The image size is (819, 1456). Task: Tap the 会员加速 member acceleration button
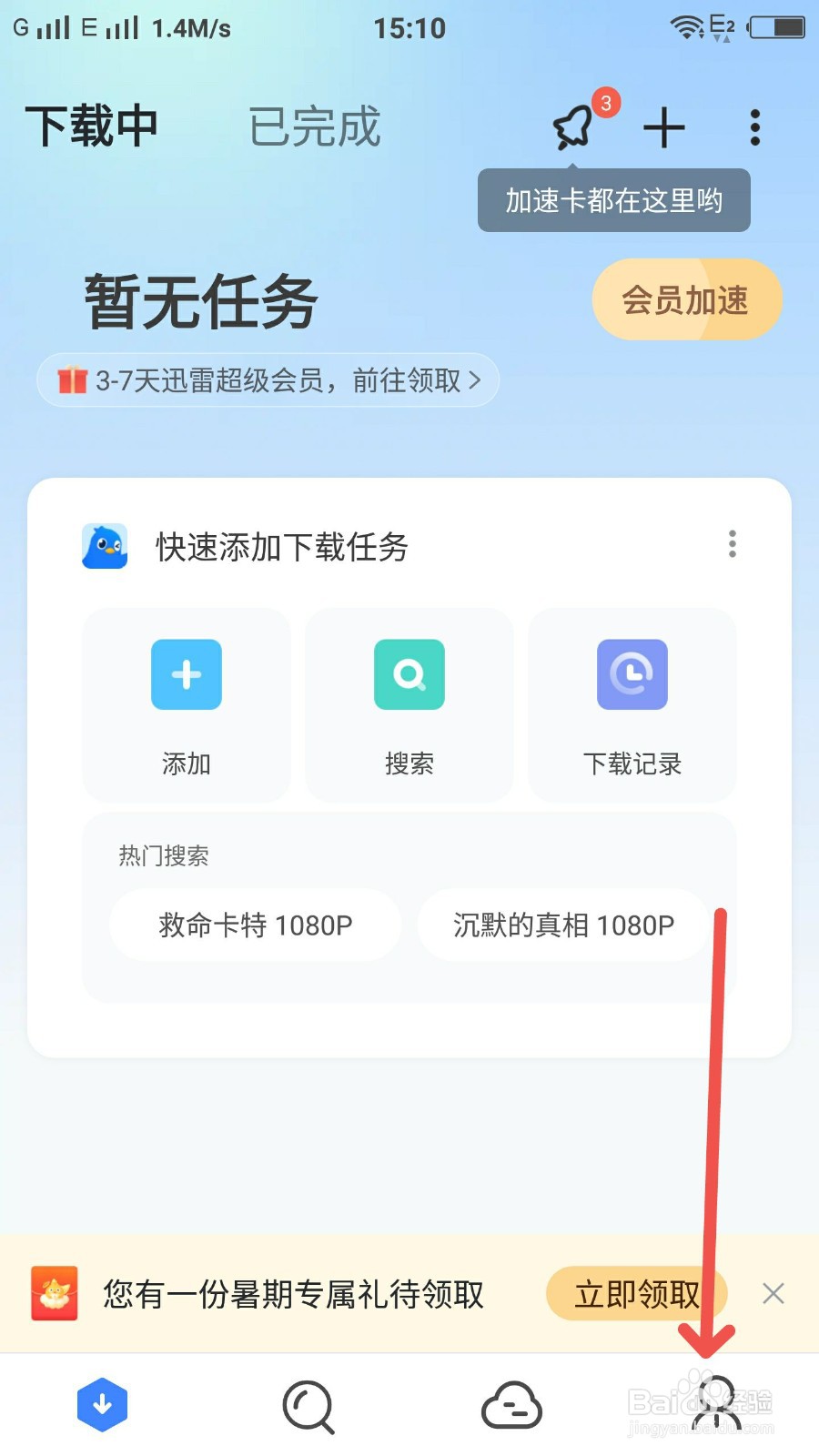pyautogui.click(x=687, y=300)
